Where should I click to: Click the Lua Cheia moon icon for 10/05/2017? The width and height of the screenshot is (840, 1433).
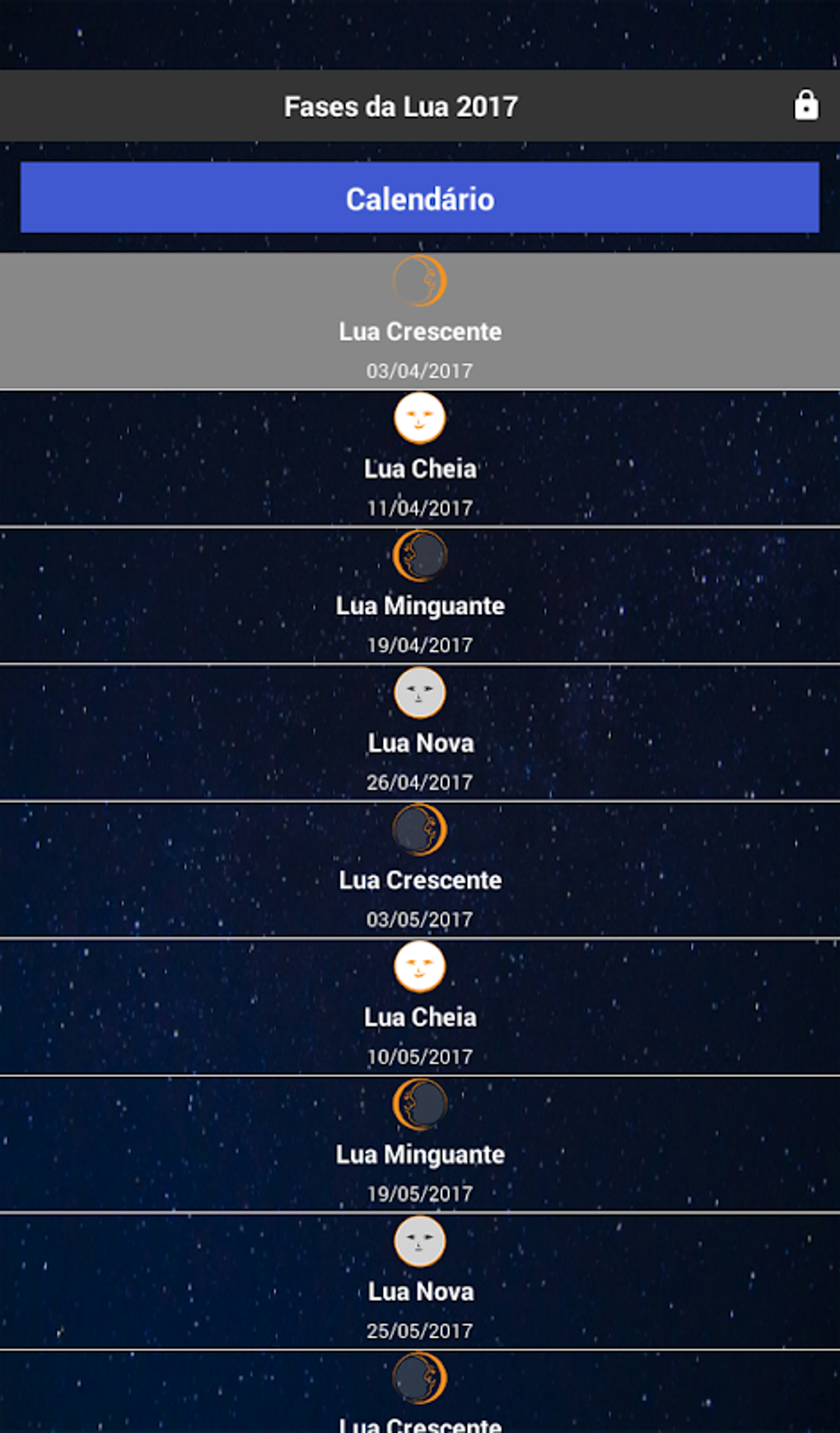(x=420, y=966)
